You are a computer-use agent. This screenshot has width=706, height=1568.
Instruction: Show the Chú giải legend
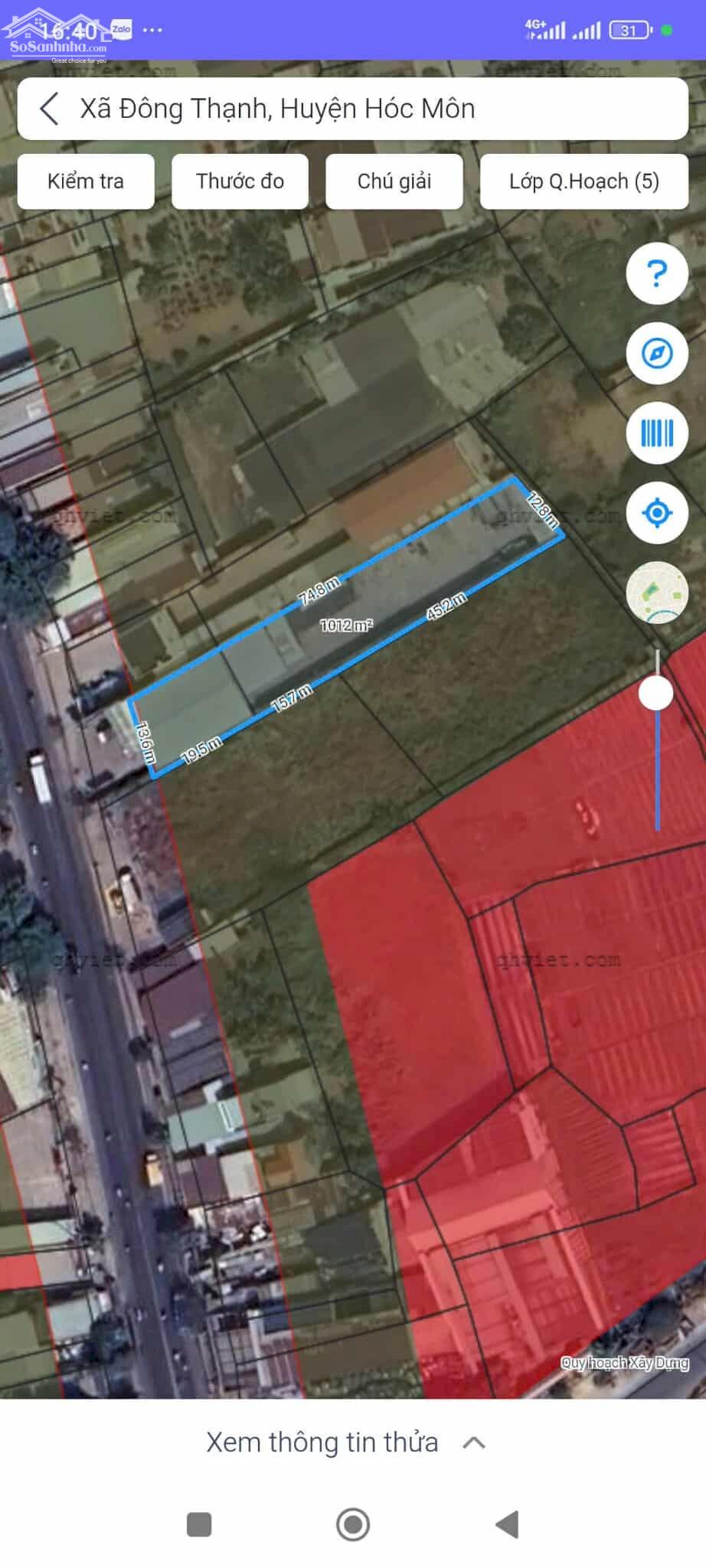pyautogui.click(x=394, y=181)
